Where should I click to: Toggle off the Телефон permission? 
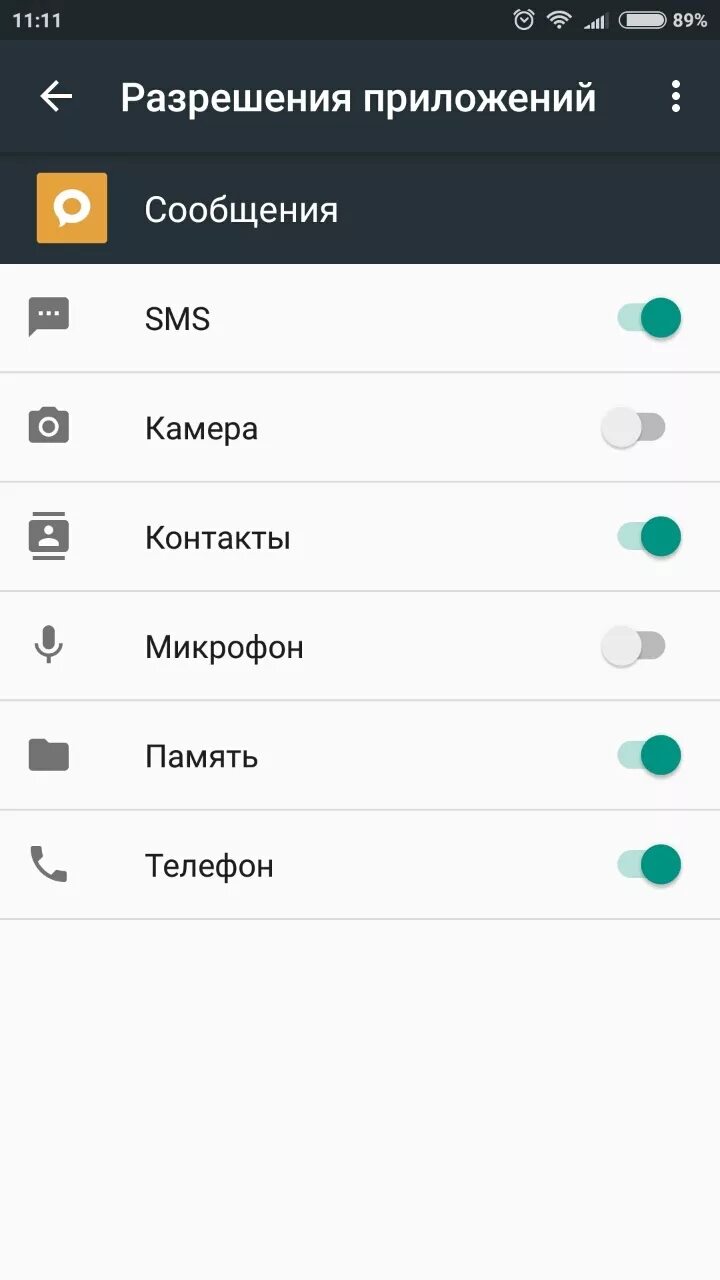(649, 864)
